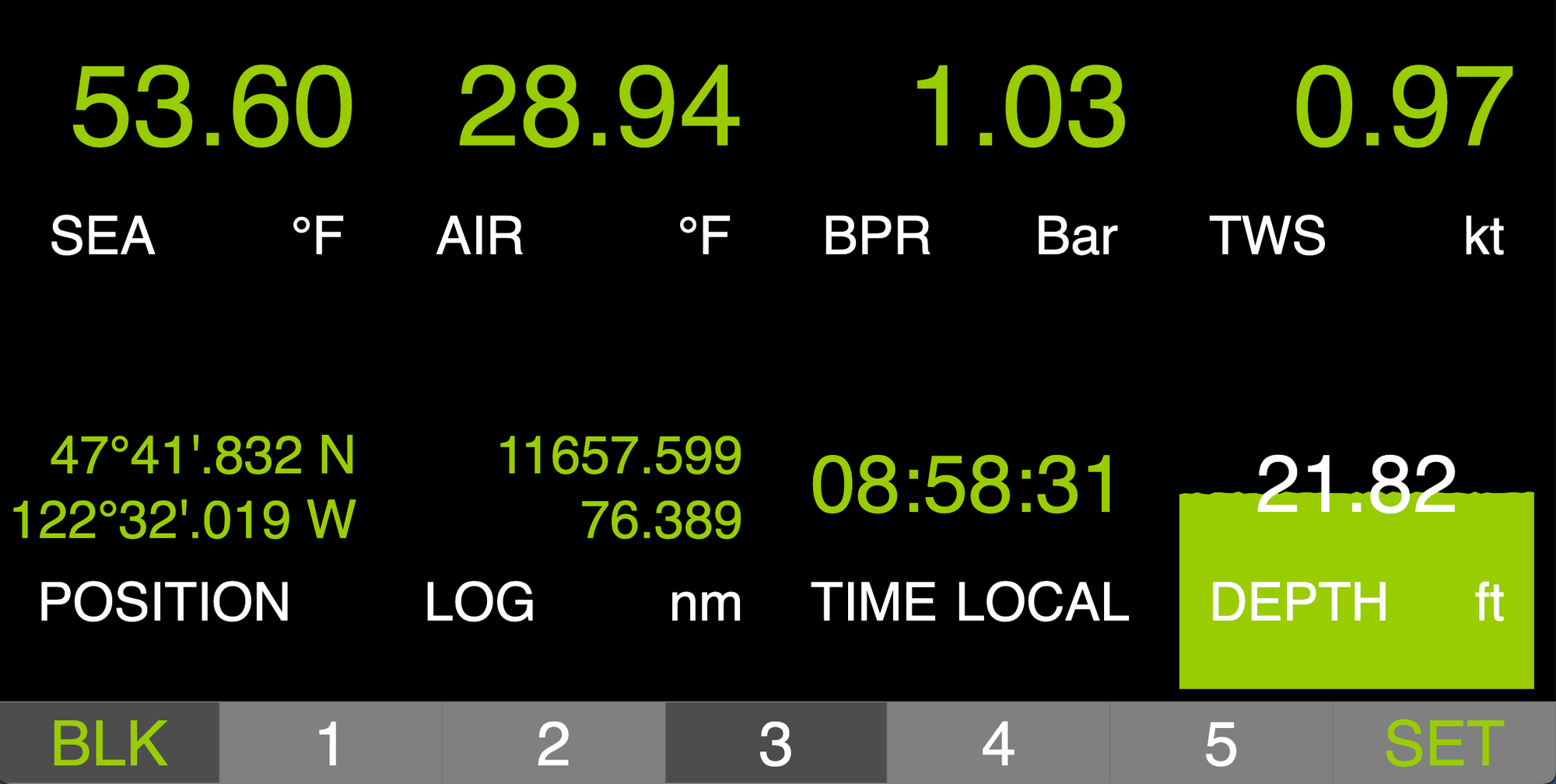Image resolution: width=1556 pixels, height=784 pixels.
Task: Open page 5 of instruments
Action: [x=1221, y=744]
